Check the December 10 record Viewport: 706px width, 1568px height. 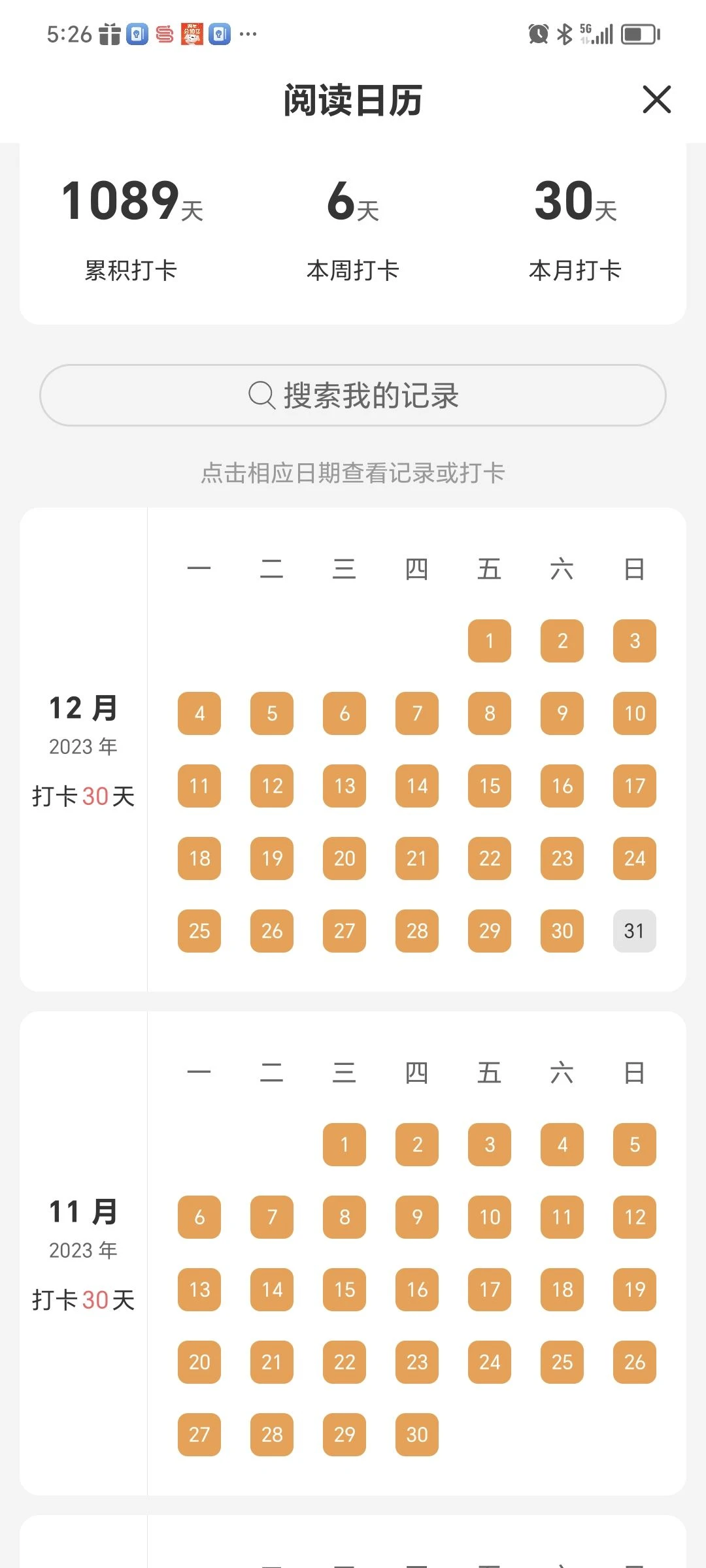click(635, 713)
